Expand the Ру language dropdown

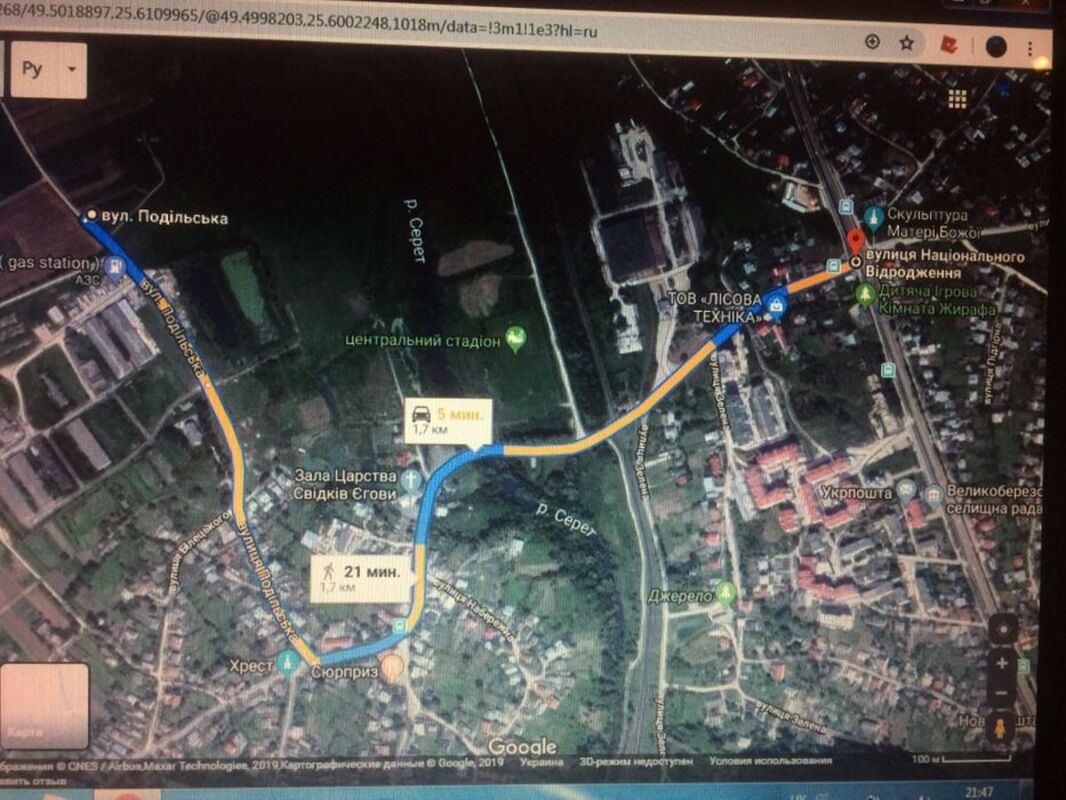(70, 70)
